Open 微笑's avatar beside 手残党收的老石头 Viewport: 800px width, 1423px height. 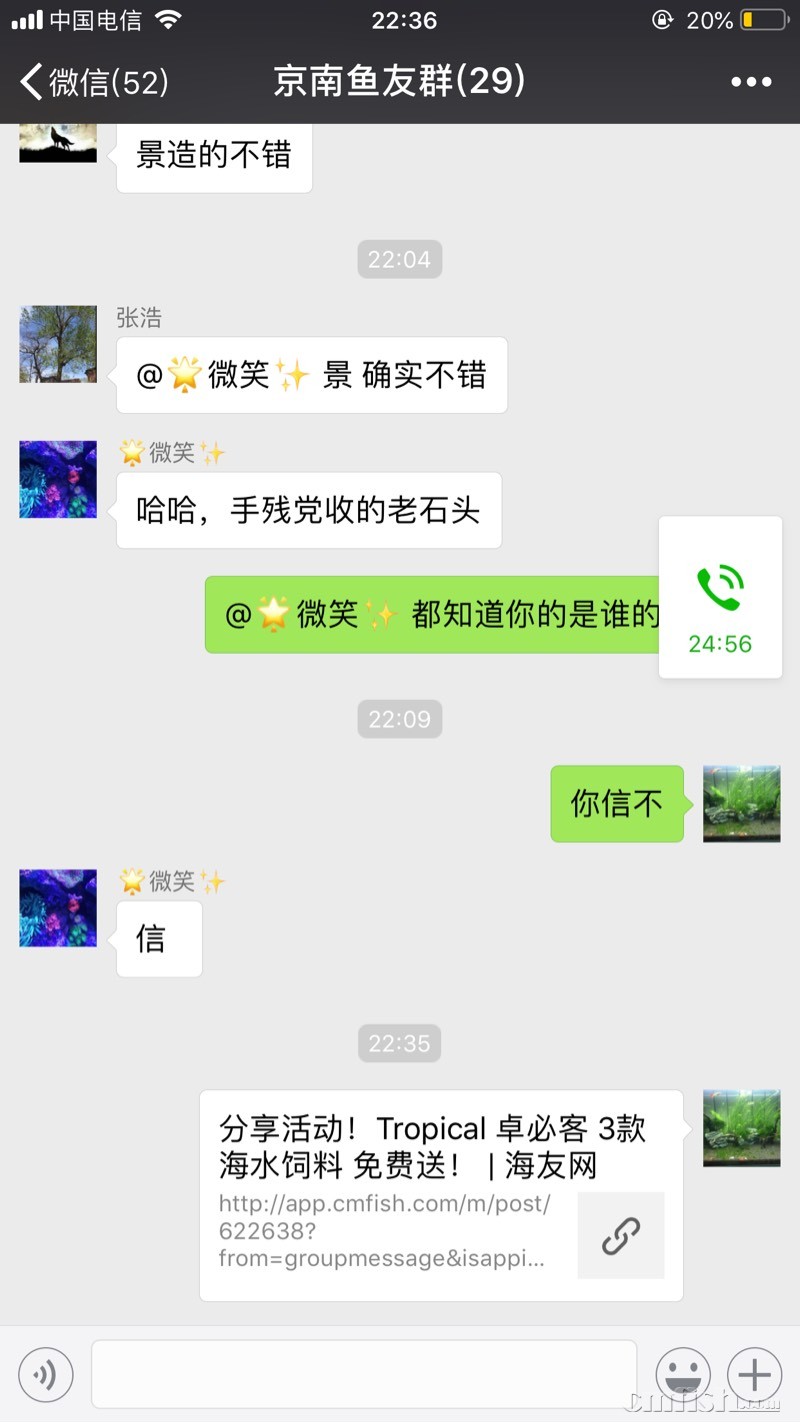pos(58,480)
